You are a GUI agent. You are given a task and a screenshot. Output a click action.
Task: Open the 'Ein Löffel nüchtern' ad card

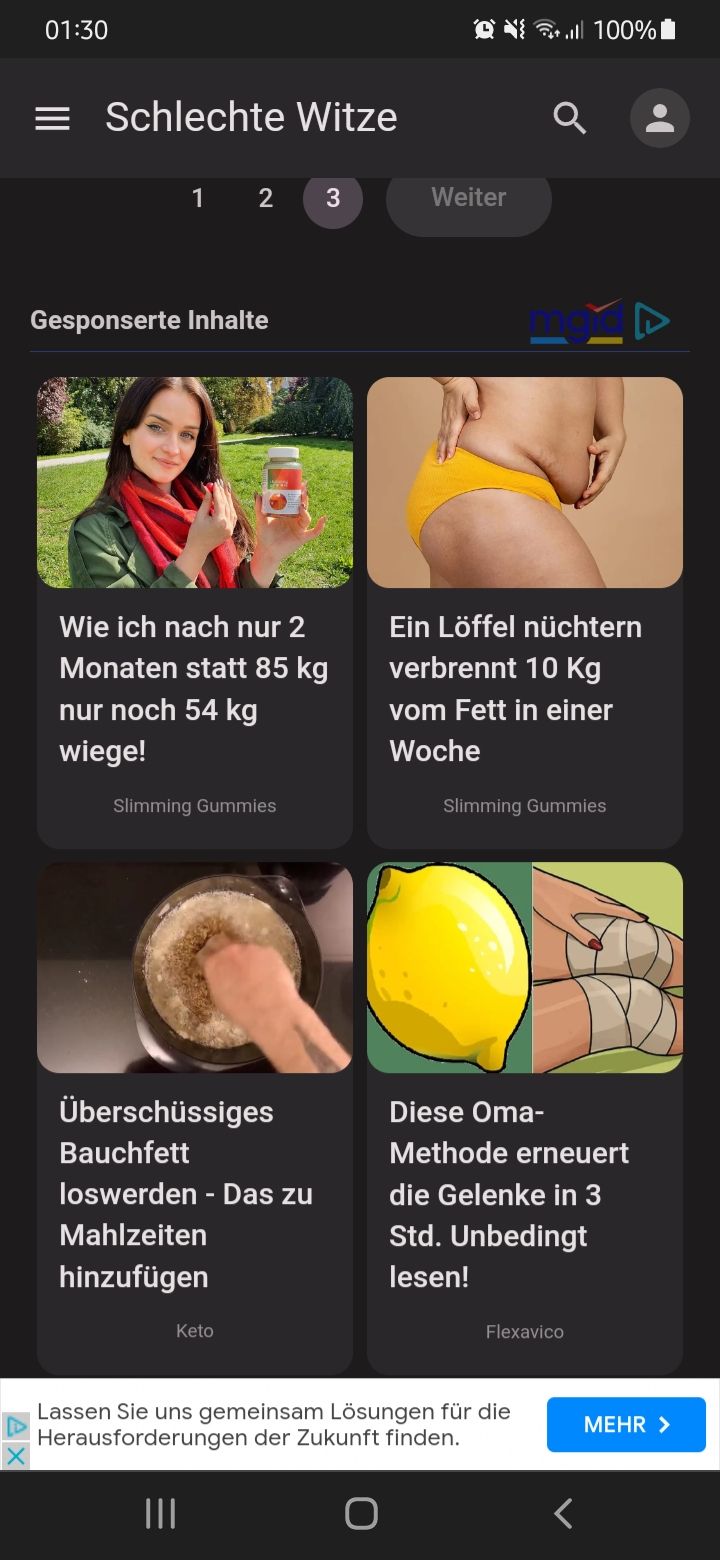(525, 612)
